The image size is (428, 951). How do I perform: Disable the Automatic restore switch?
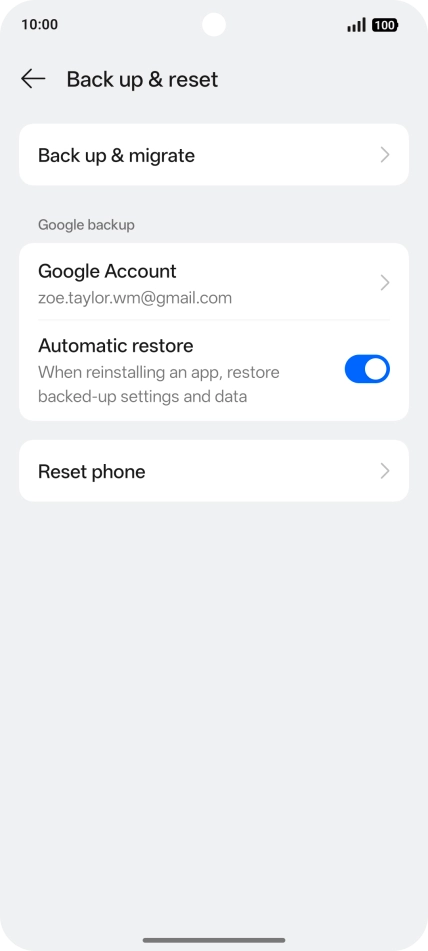click(x=367, y=369)
